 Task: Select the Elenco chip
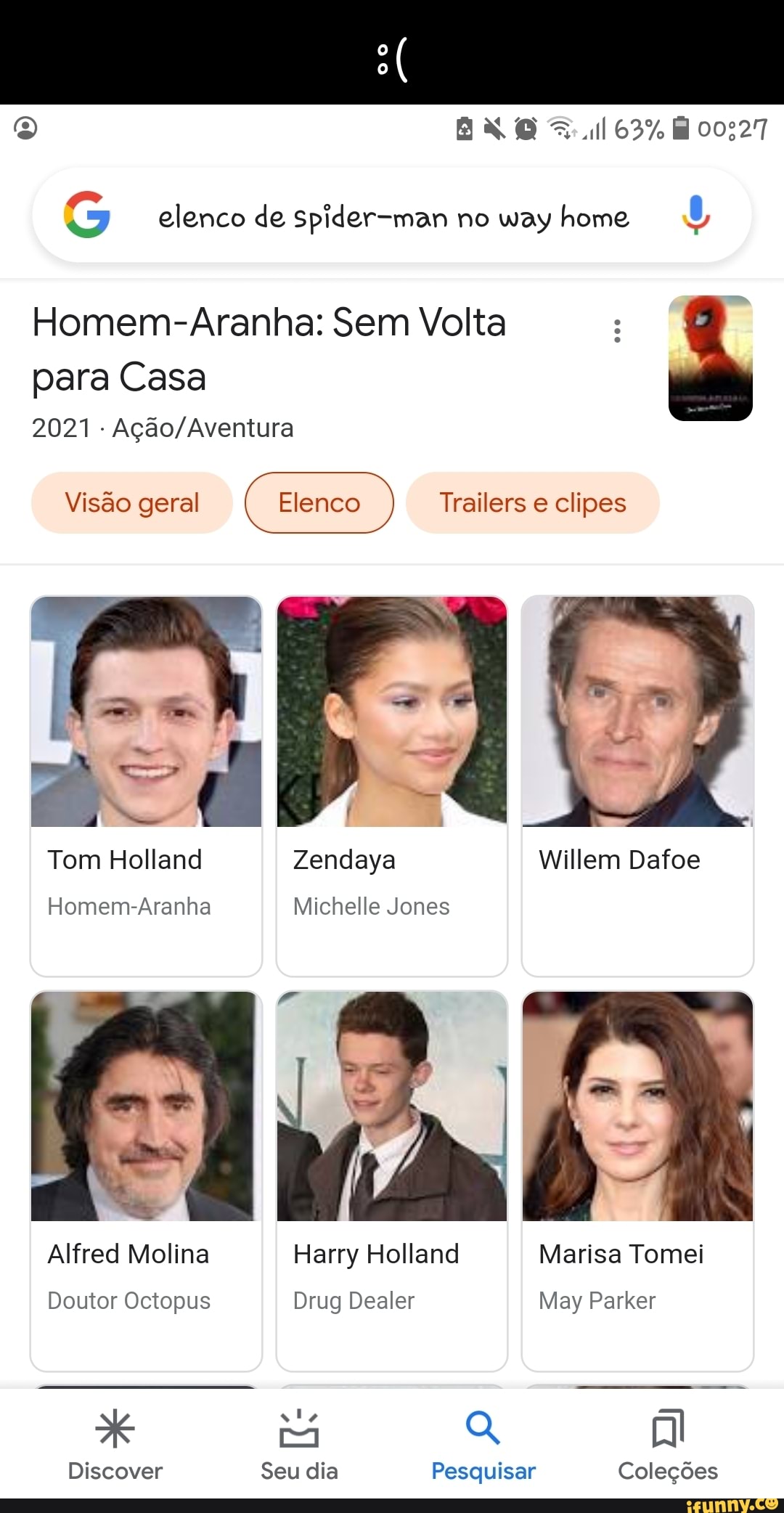click(319, 502)
